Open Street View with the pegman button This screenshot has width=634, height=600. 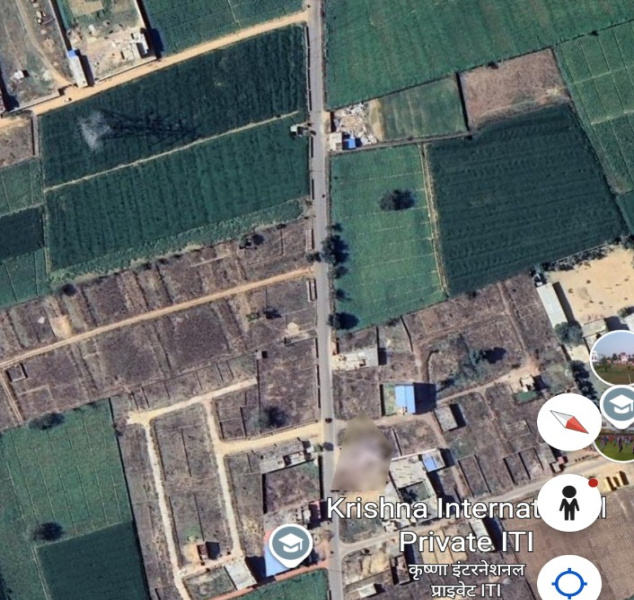point(569,503)
